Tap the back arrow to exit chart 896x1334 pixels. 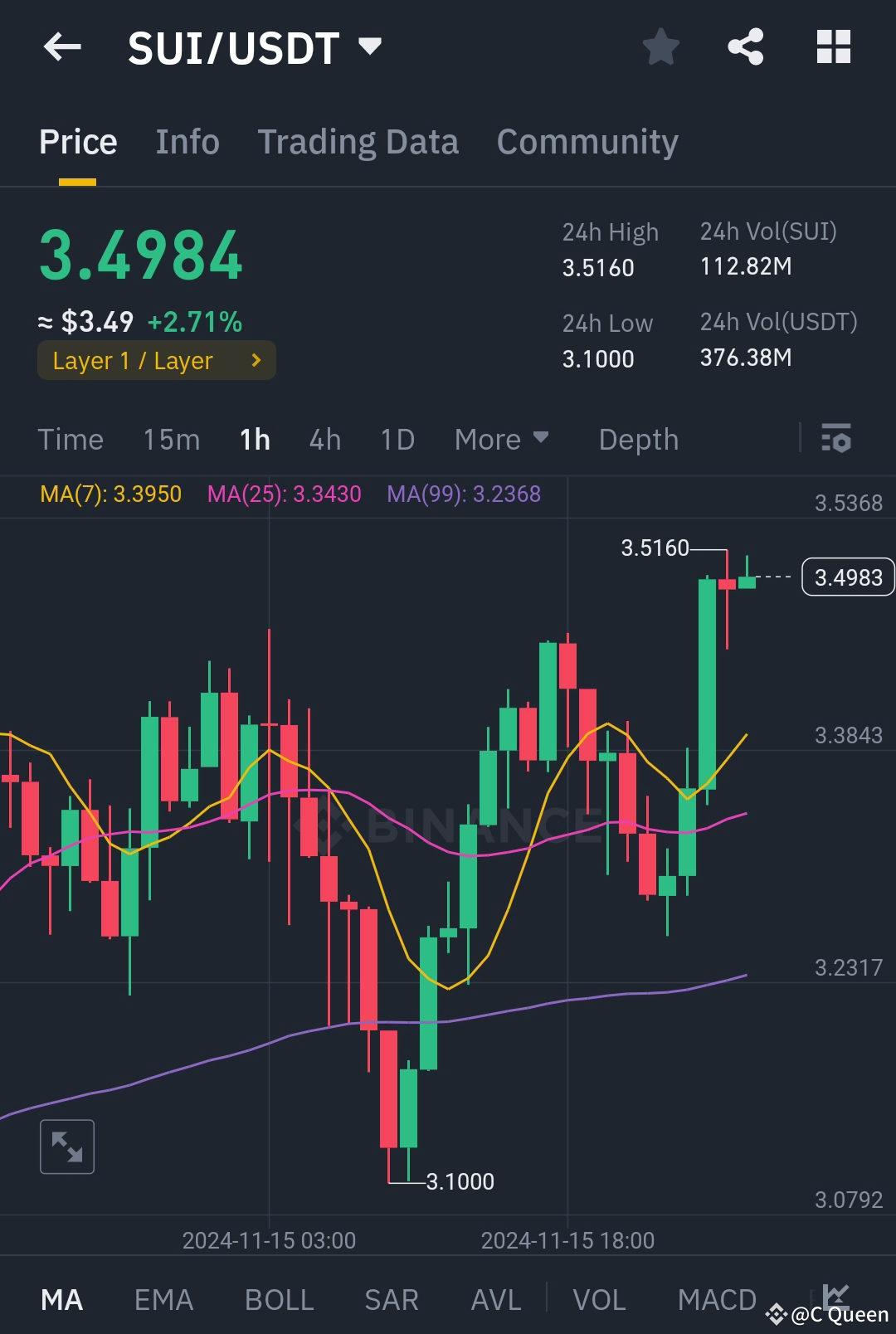click(62, 47)
